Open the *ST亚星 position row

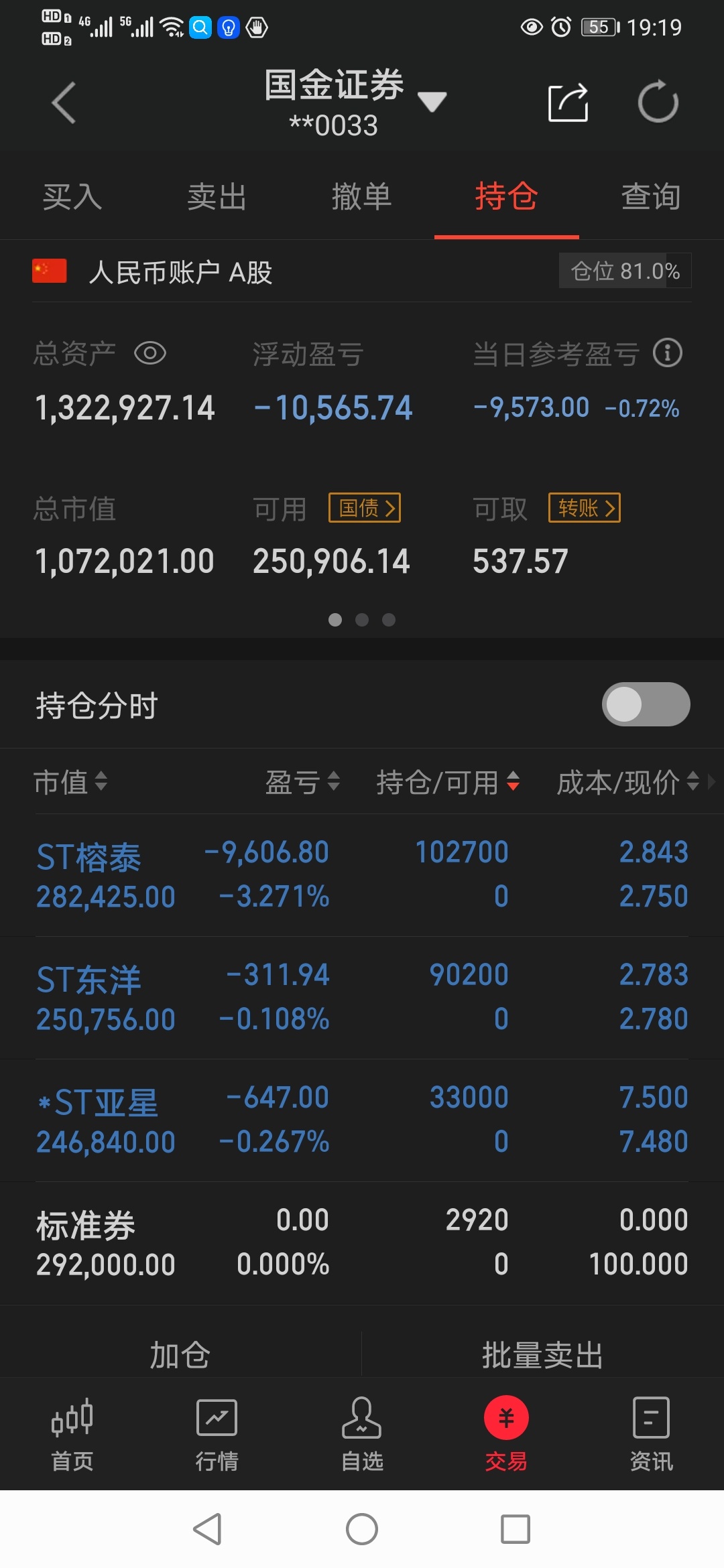[362, 1120]
